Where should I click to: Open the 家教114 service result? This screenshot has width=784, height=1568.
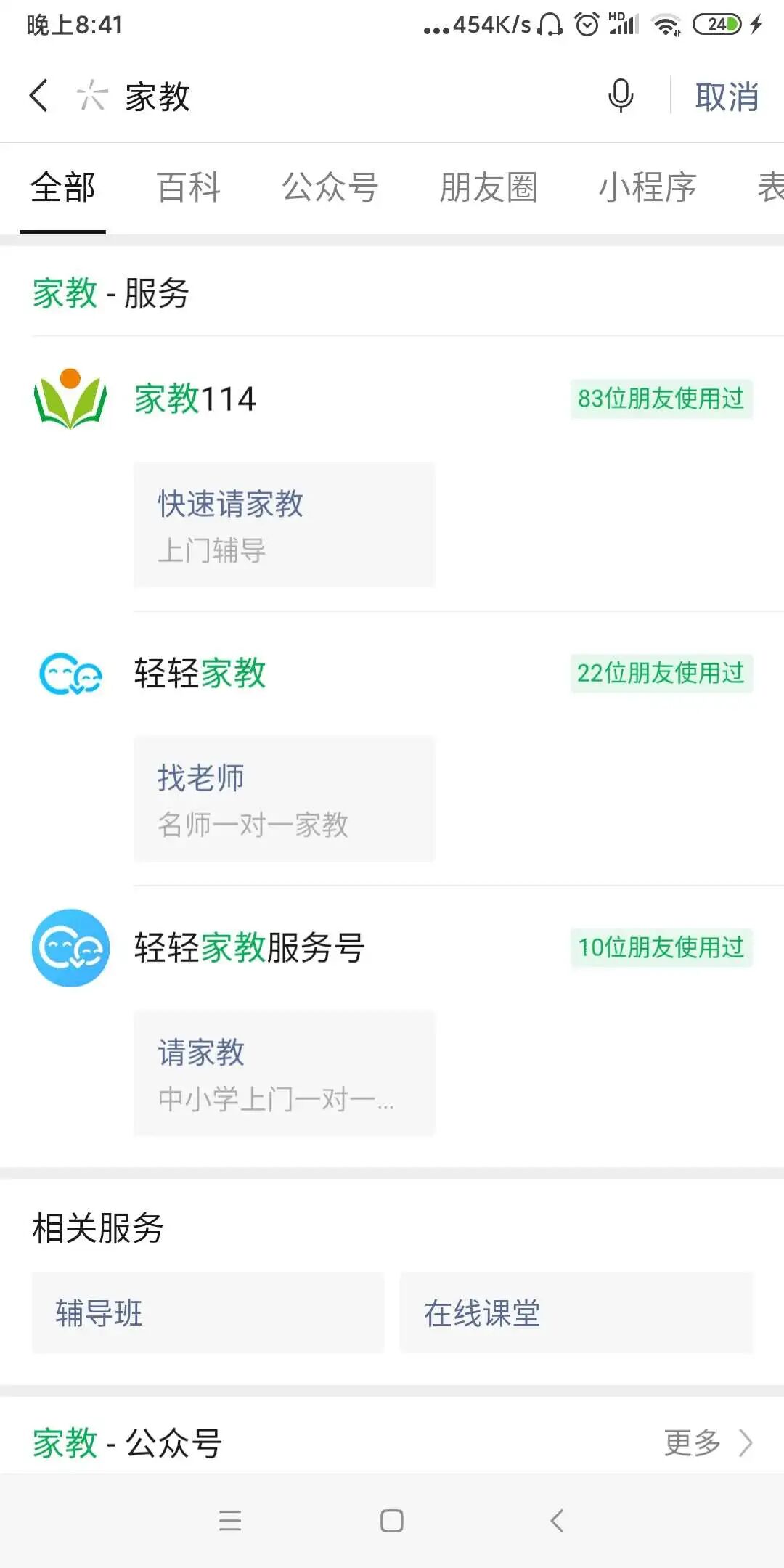tap(392, 399)
